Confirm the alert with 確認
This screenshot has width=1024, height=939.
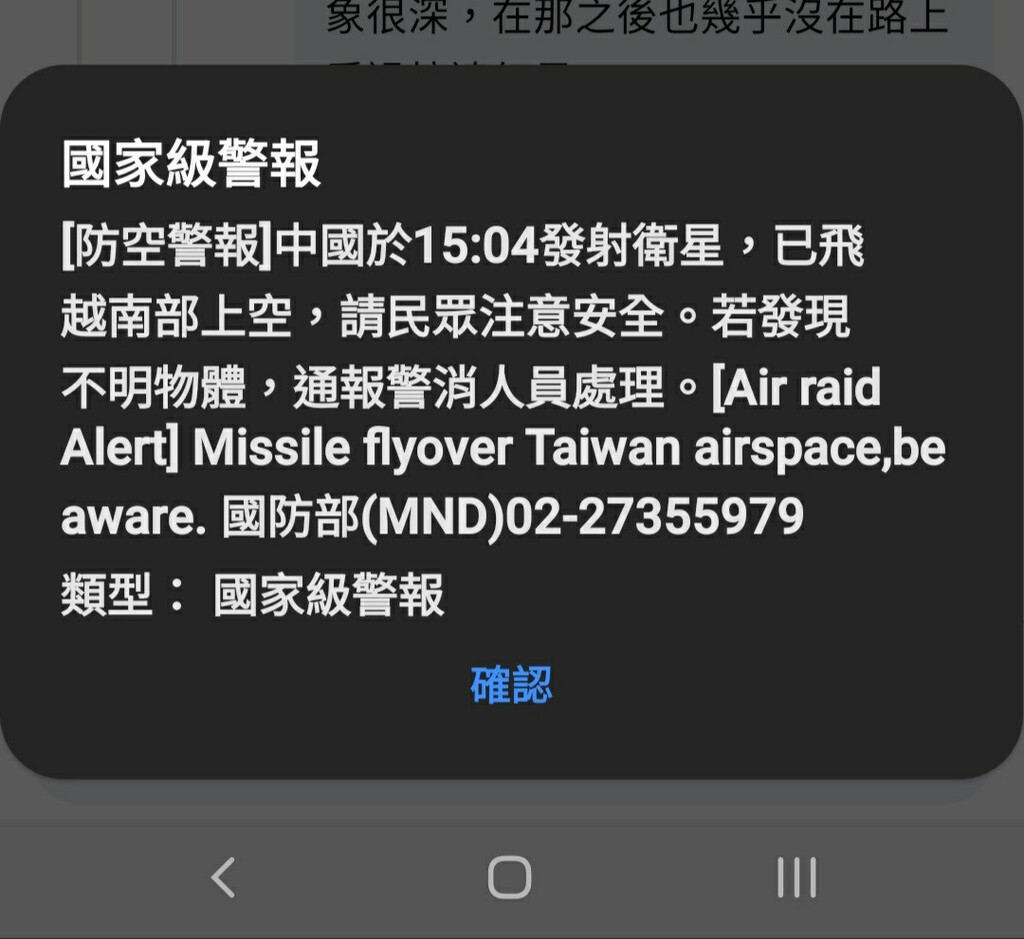[x=511, y=685]
